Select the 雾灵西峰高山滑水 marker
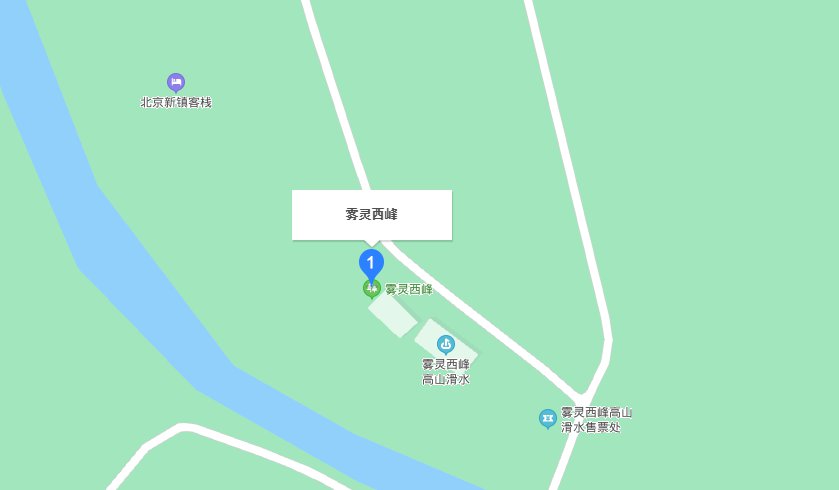This screenshot has height=490, width=839. (x=446, y=344)
